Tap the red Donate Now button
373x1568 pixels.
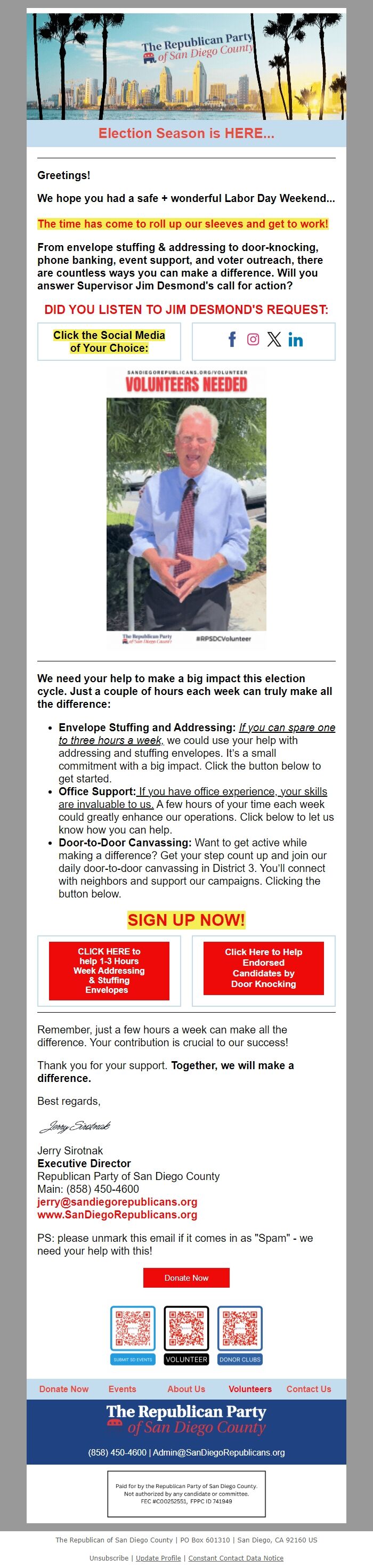click(186, 1278)
